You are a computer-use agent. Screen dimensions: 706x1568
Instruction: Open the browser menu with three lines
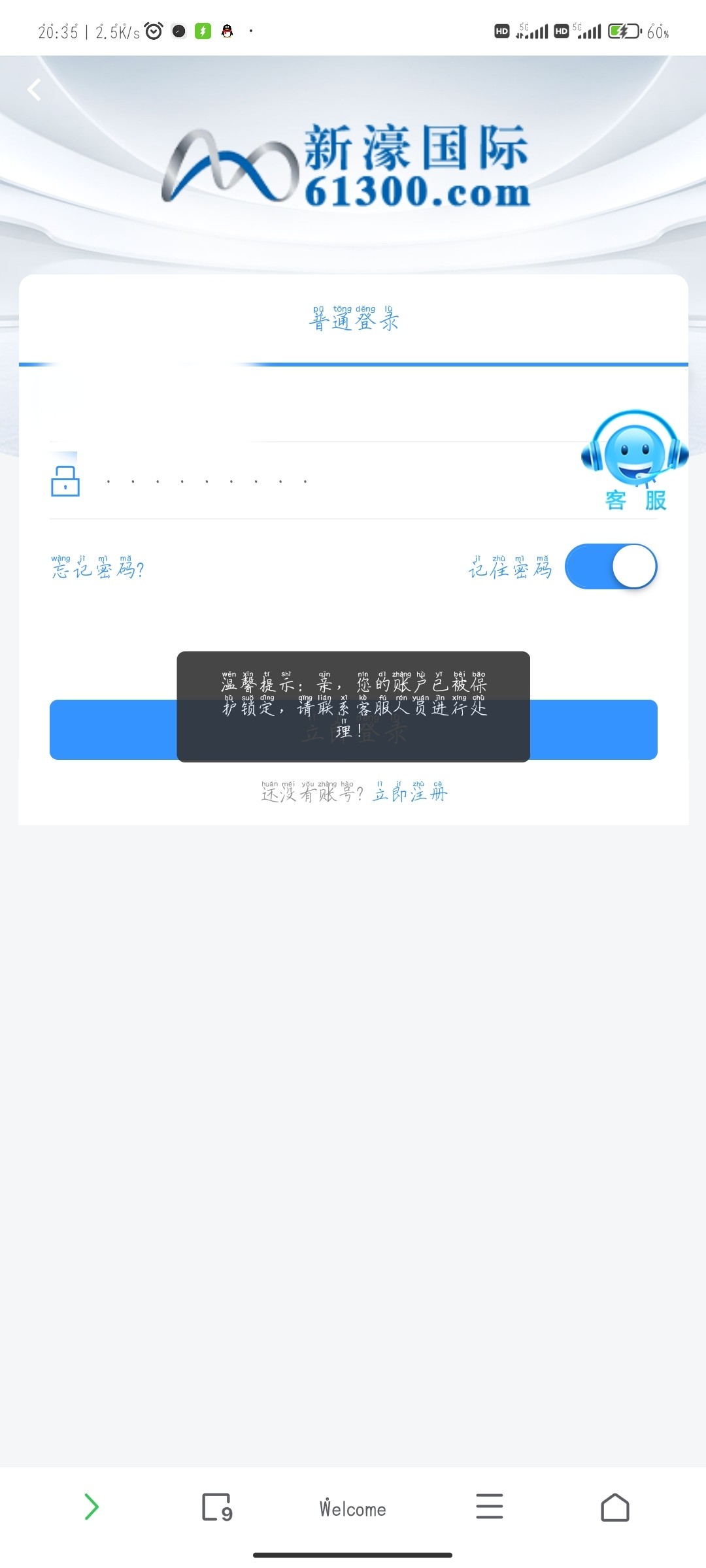(x=490, y=1506)
